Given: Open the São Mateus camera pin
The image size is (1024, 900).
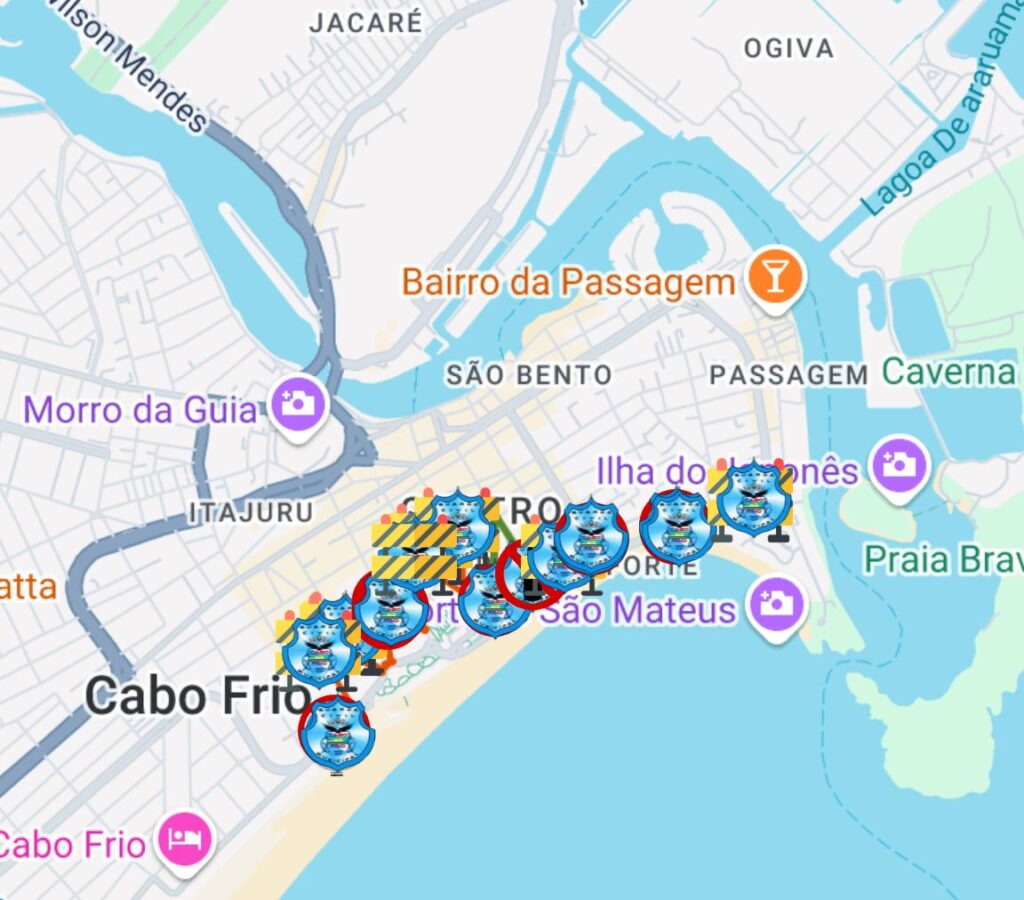Looking at the screenshot, I should click(774, 603).
